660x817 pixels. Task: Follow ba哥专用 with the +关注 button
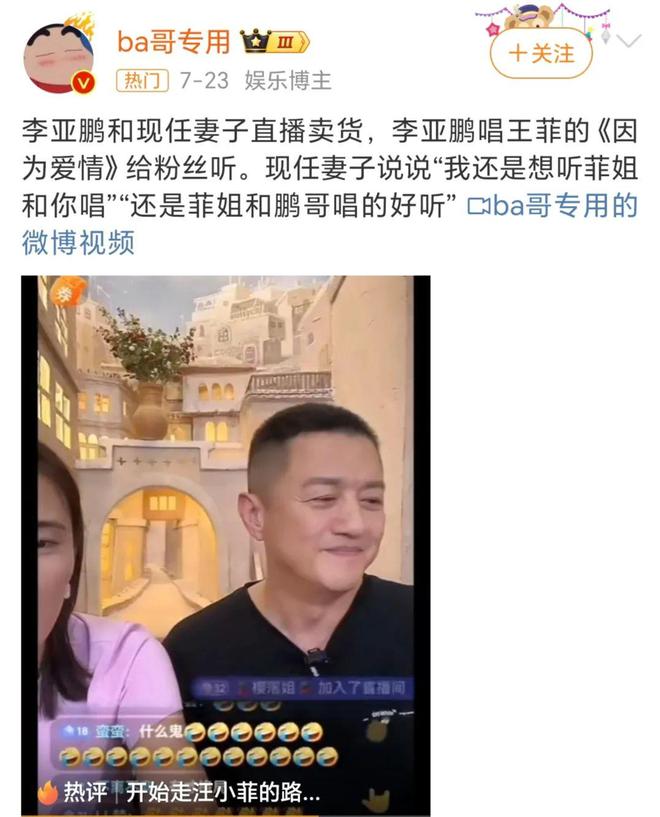coord(540,53)
